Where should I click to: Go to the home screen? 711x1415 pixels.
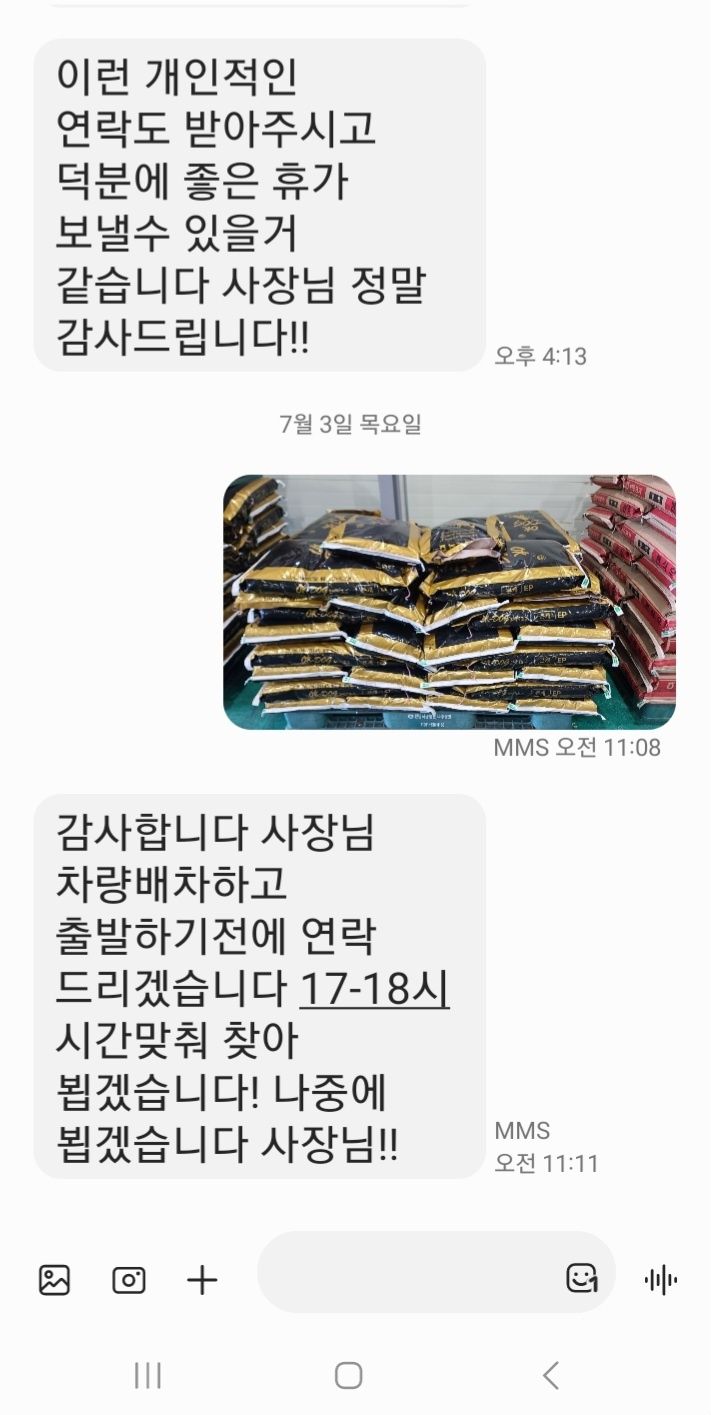click(x=348, y=1375)
